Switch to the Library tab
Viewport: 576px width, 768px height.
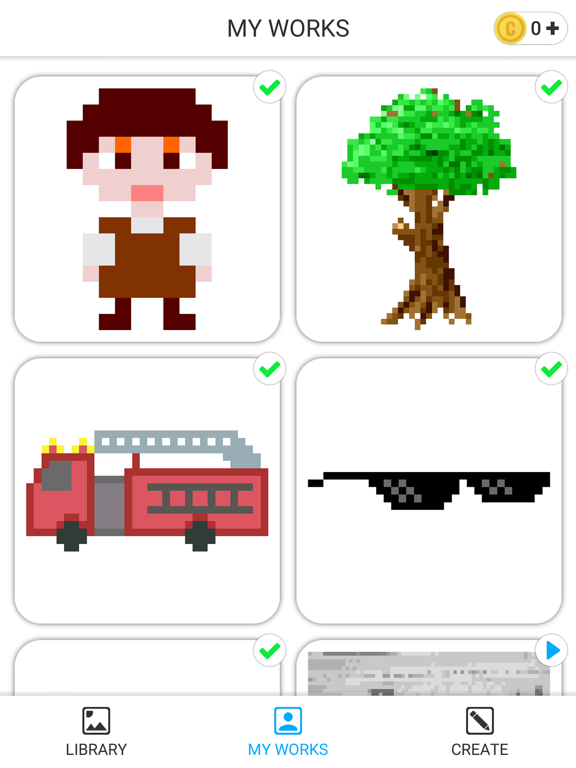tap(96, 732)
